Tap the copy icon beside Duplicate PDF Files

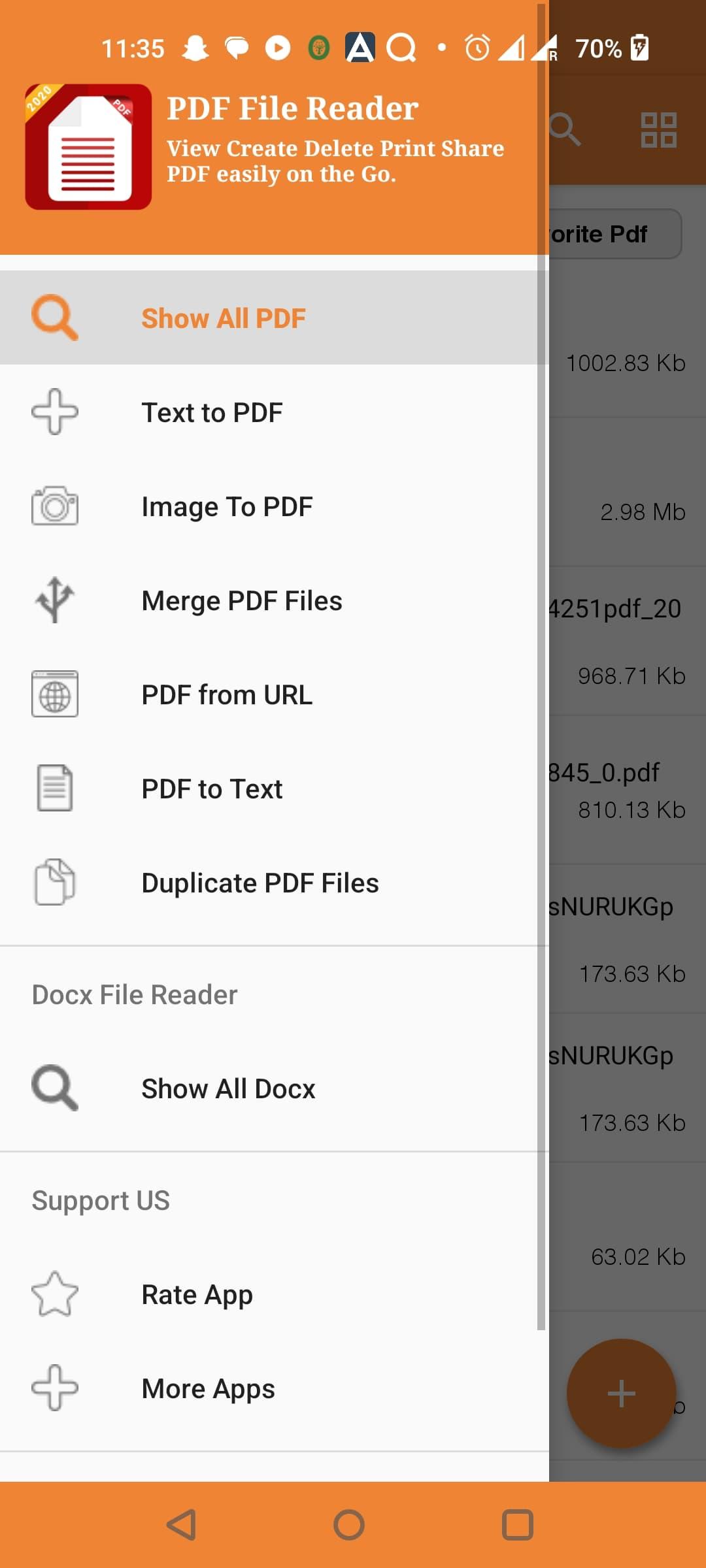55,882
